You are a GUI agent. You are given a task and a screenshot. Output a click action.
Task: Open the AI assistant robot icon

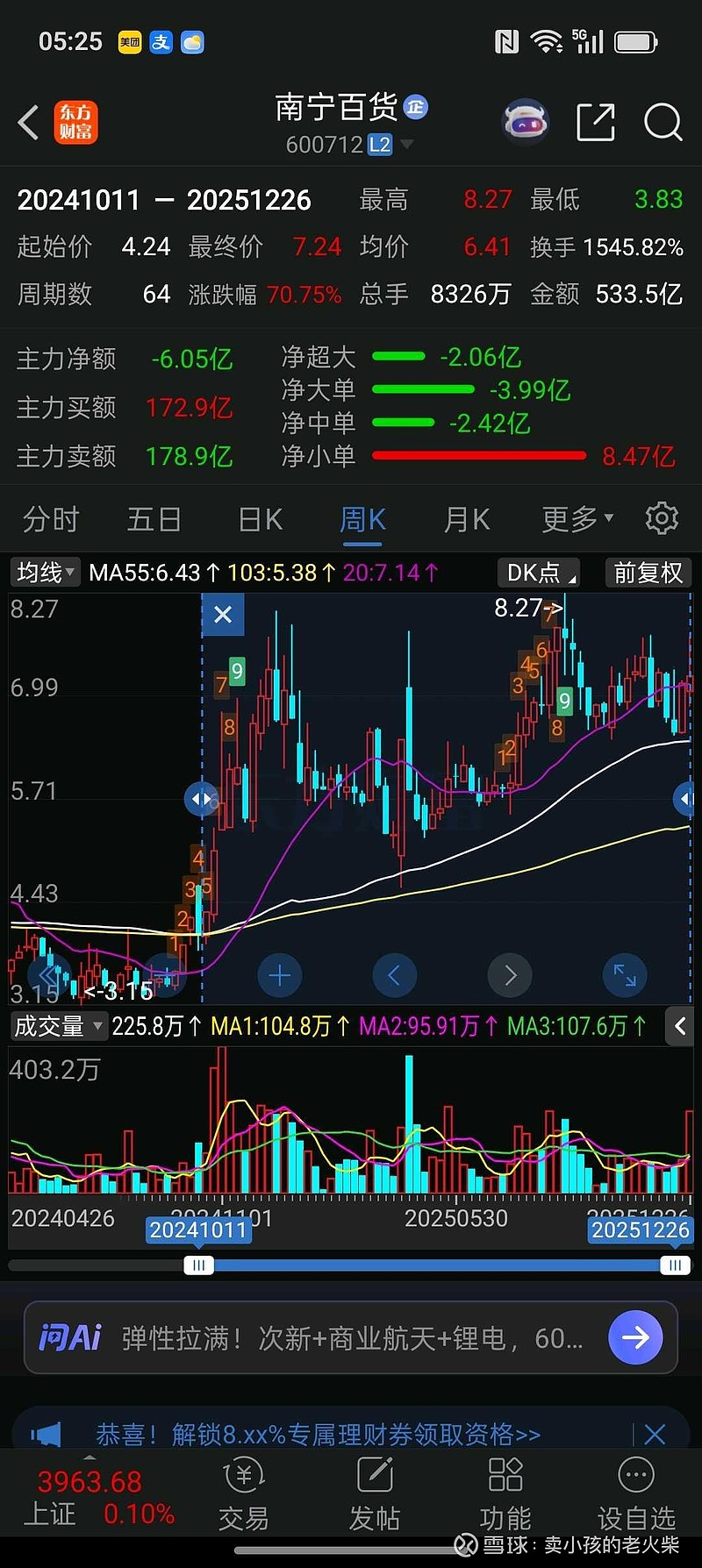[525, 123]
